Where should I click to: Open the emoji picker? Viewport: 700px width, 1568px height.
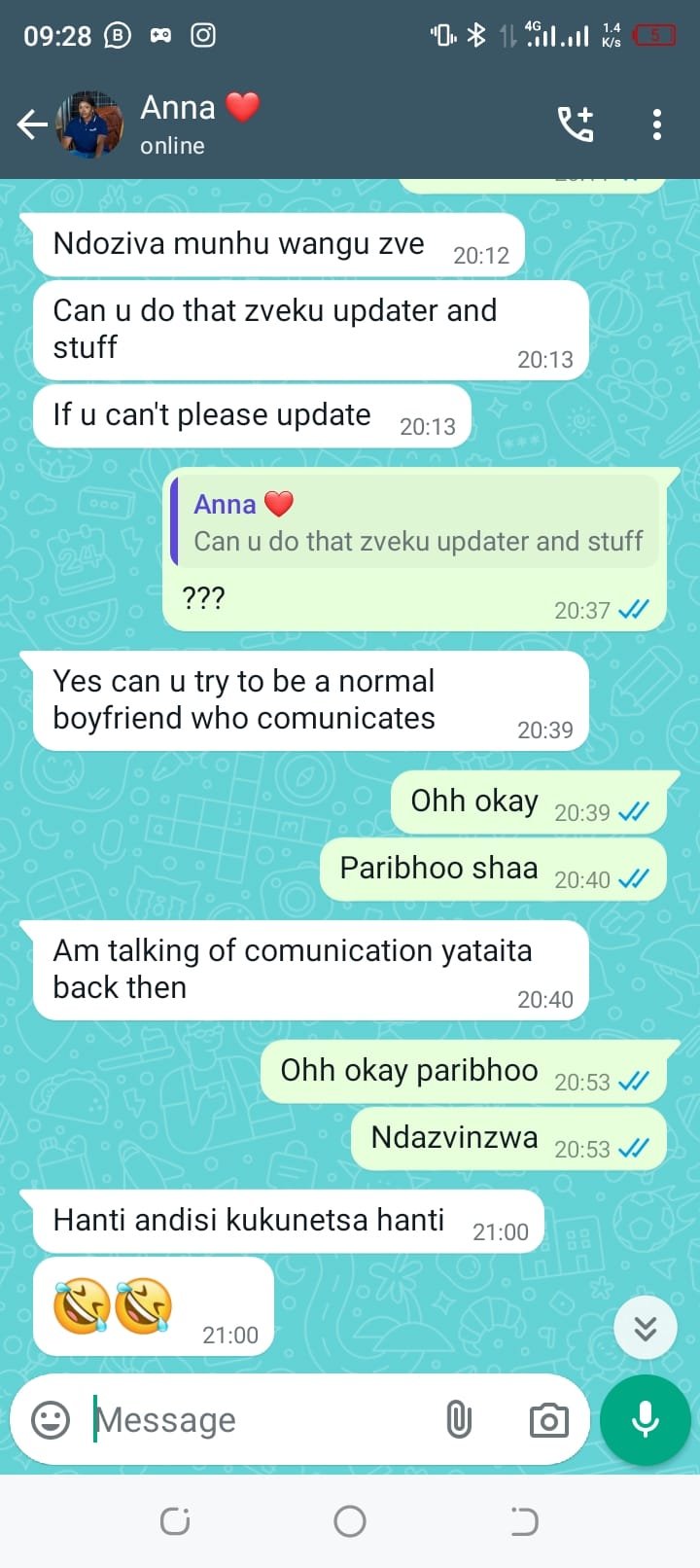(x=51, y=1420)
